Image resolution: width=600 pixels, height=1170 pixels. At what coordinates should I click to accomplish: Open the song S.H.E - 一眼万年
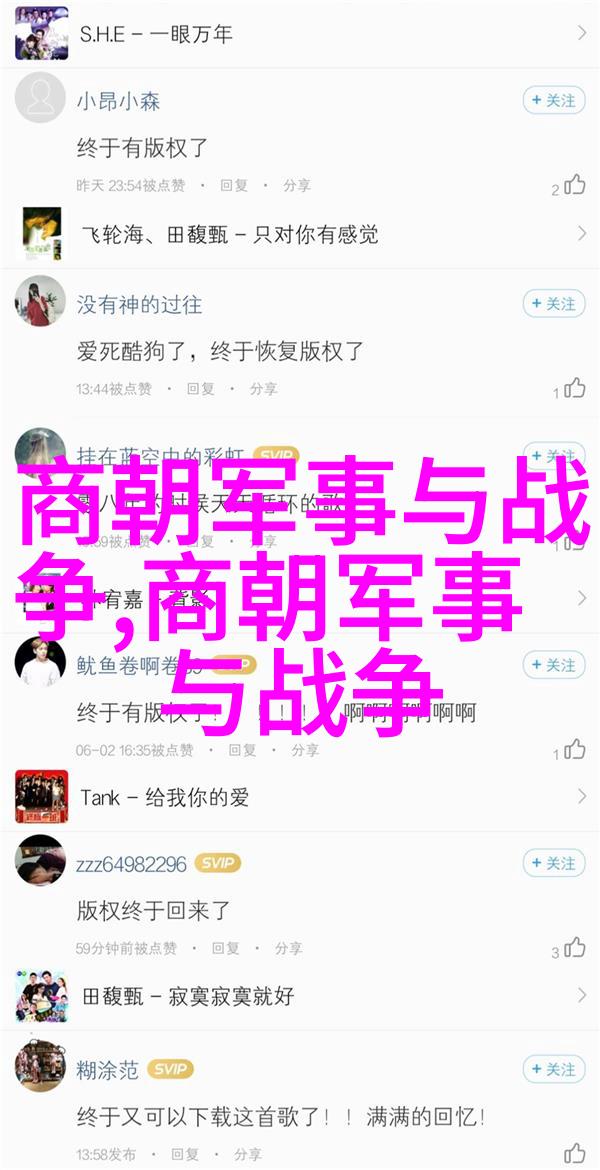tap(300, 33)
